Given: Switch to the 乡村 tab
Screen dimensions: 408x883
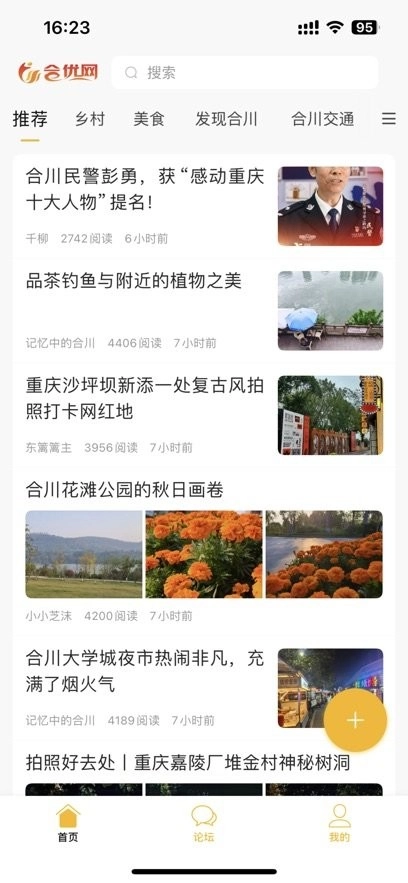Looking at the screenshot, I should point(90,119).
